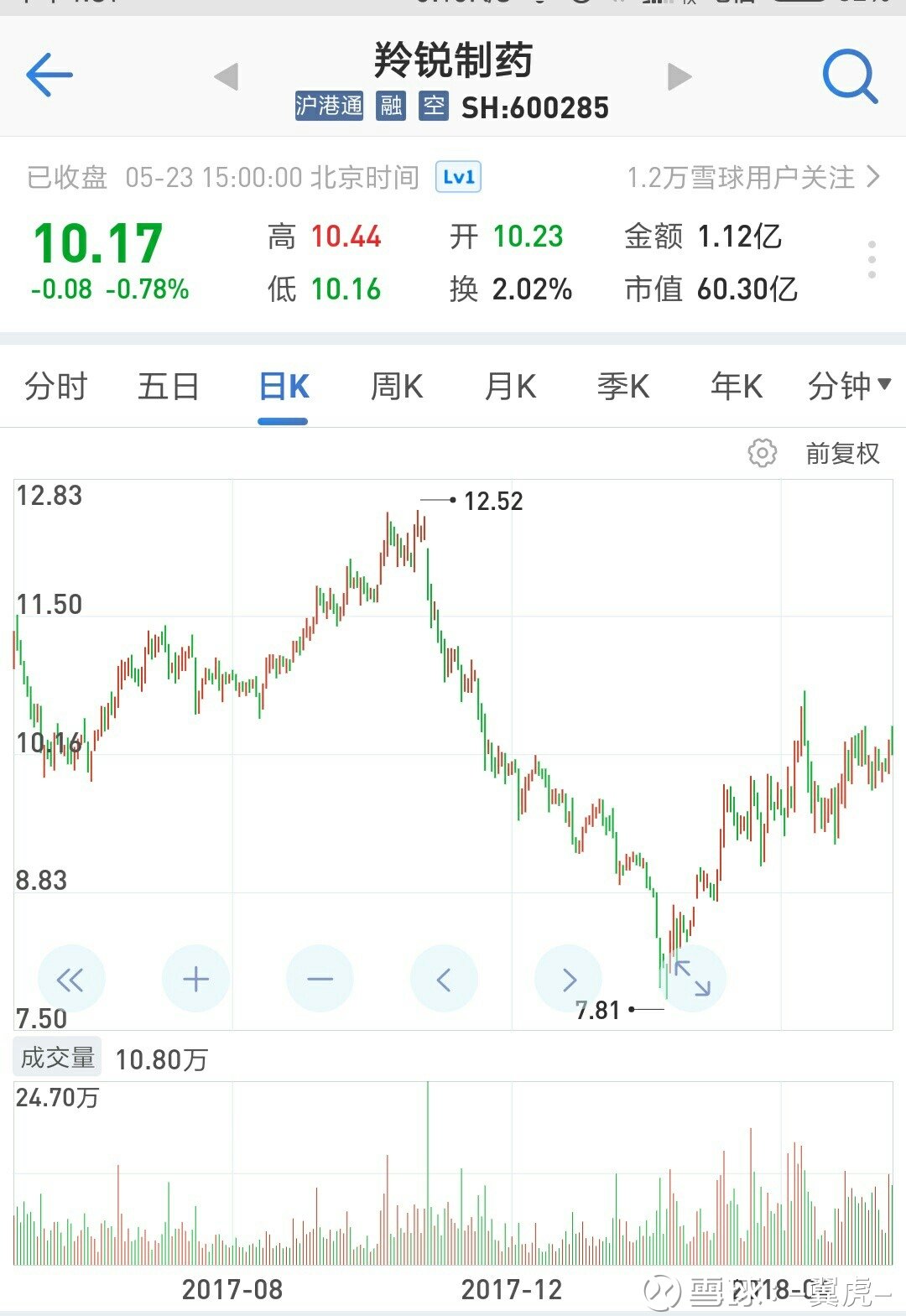
Task: Expand the 分钟 interval dropdown
Action: point(848,387)
